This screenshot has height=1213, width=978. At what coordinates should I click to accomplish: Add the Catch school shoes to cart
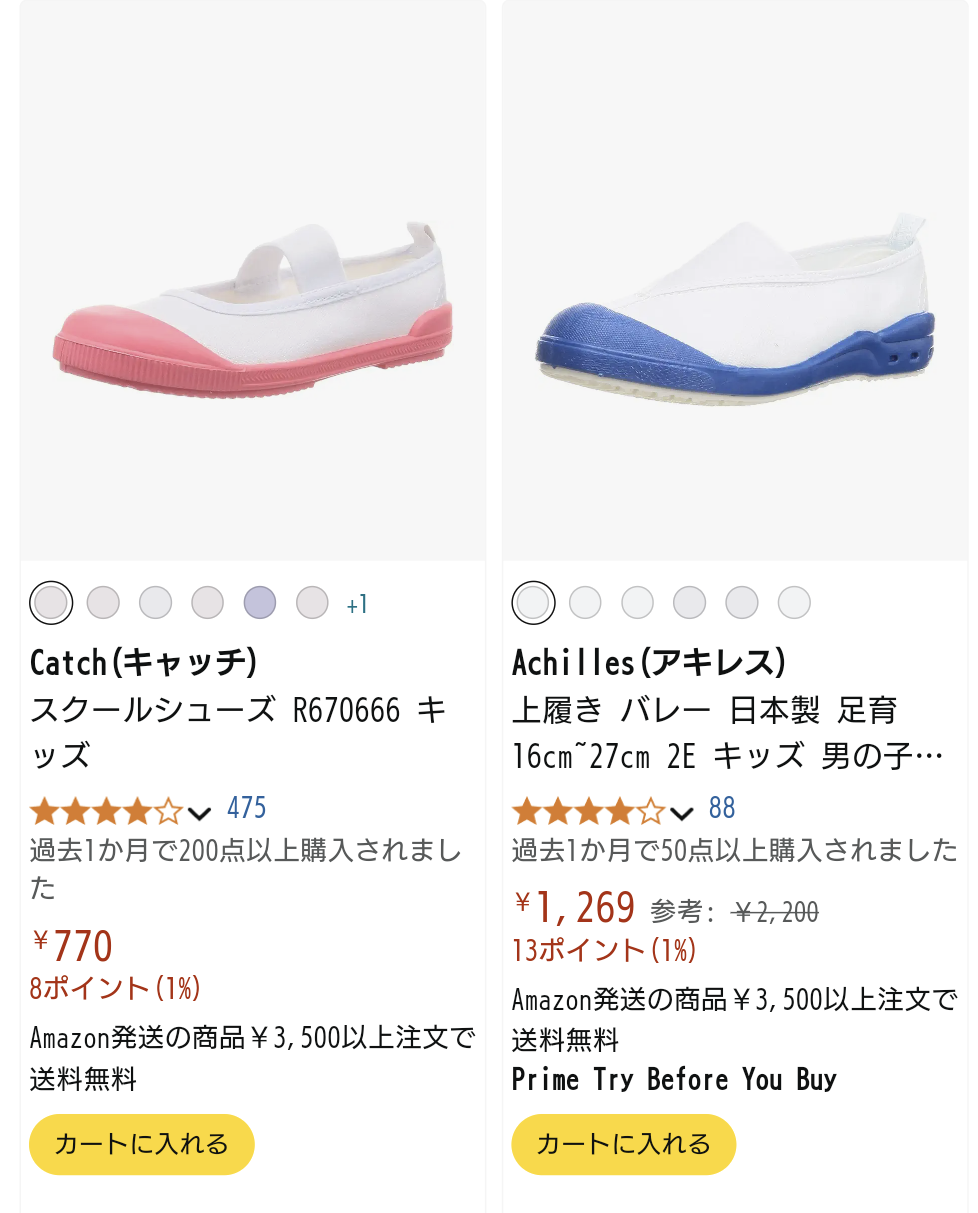pos(142,1144)
